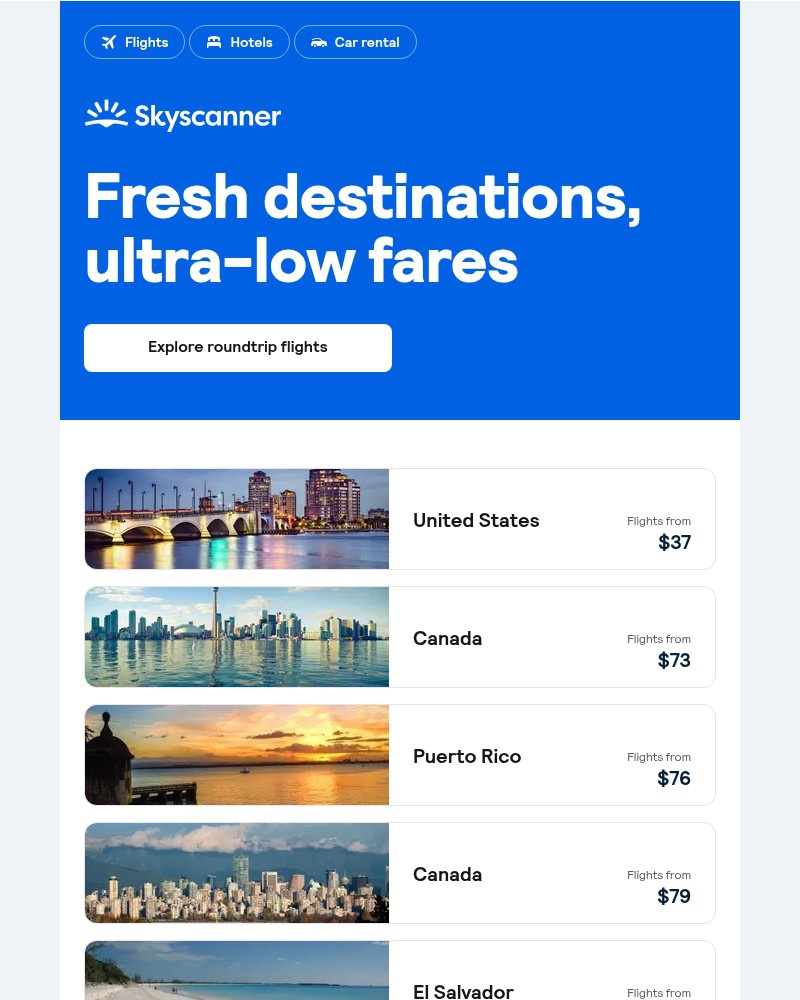Open the United States destination card
This screenshot has width=800, height=1000.
[476, 520]
